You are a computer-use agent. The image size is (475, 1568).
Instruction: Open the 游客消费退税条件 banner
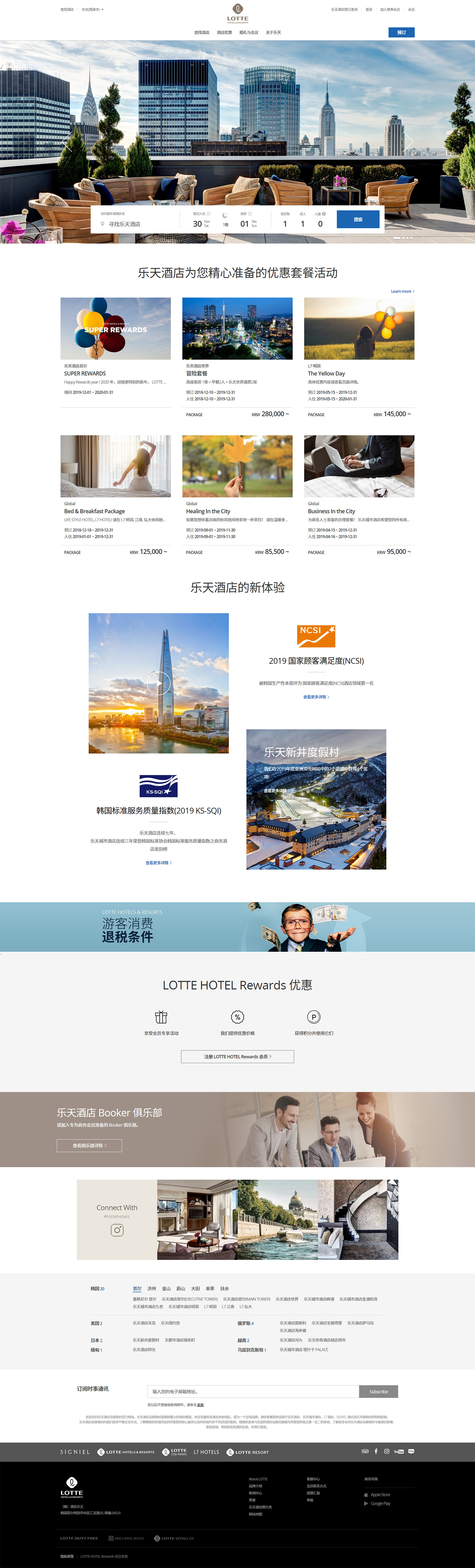coord(237,926)
